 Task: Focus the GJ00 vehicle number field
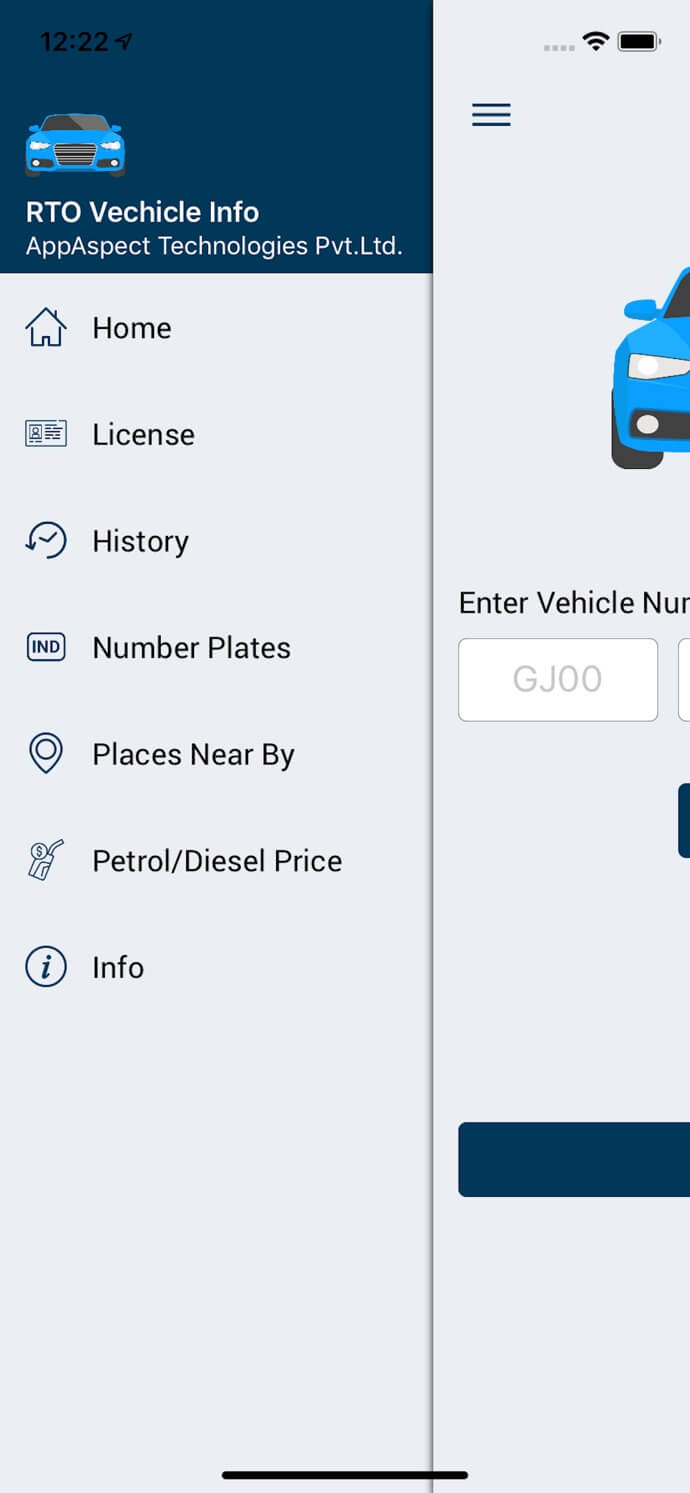[557, 679]
